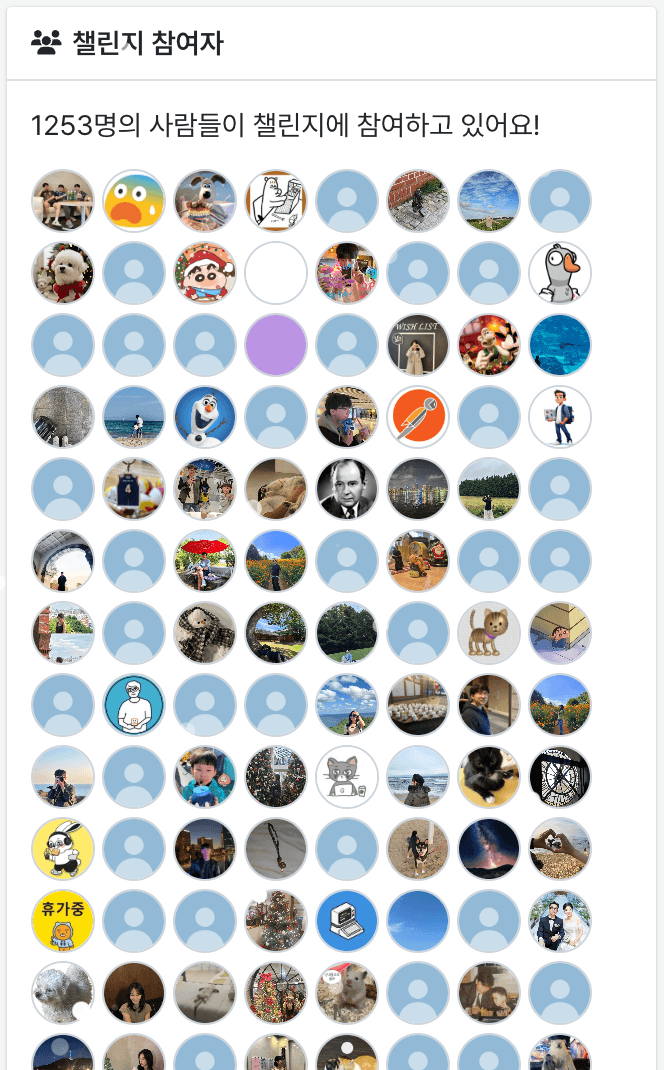Viewport: 664px width, 1070px height.
Task: Open the Shin-chan Christmas cartoon avatar
Action: [x=205, y=273]
